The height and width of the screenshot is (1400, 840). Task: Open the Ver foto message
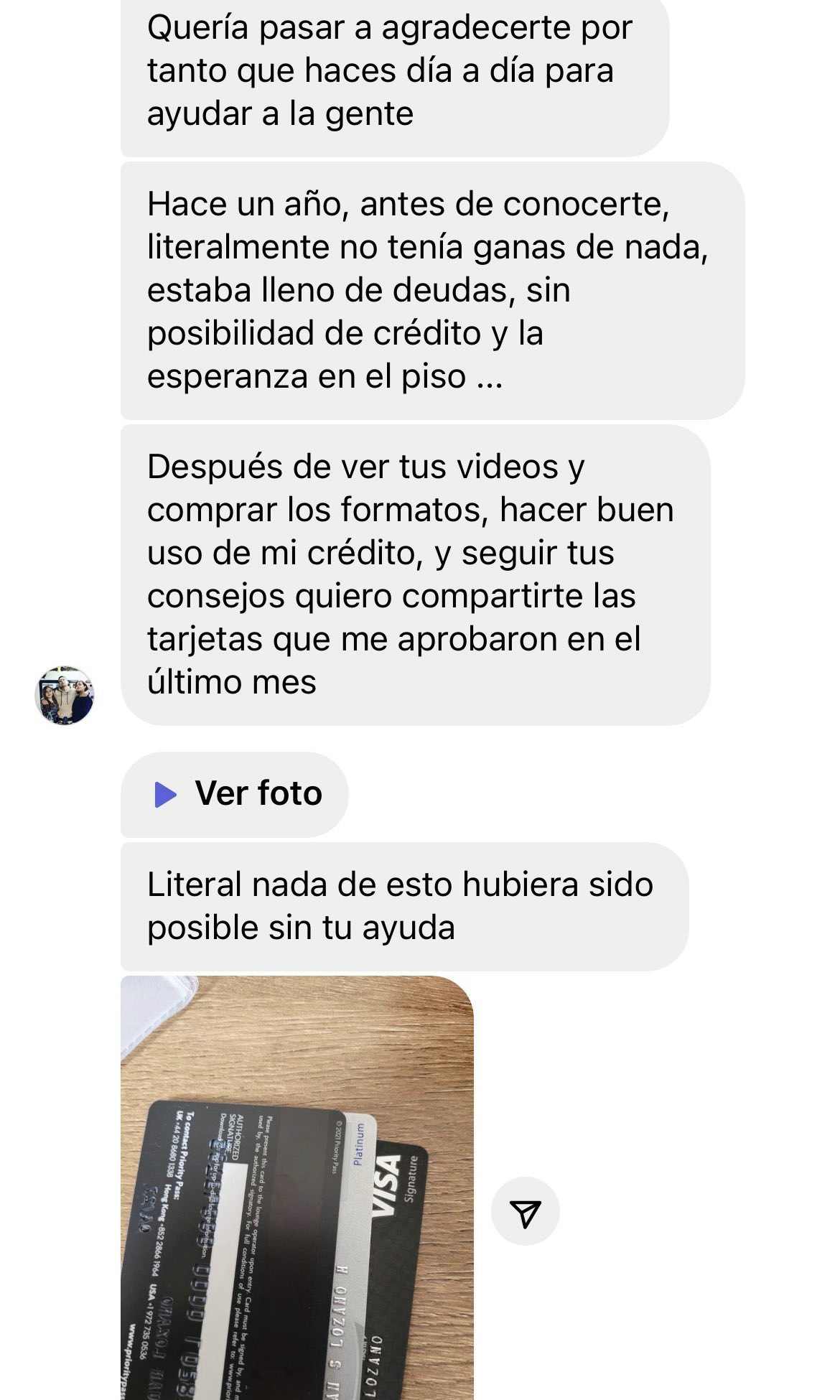click(x=235, y=794)
